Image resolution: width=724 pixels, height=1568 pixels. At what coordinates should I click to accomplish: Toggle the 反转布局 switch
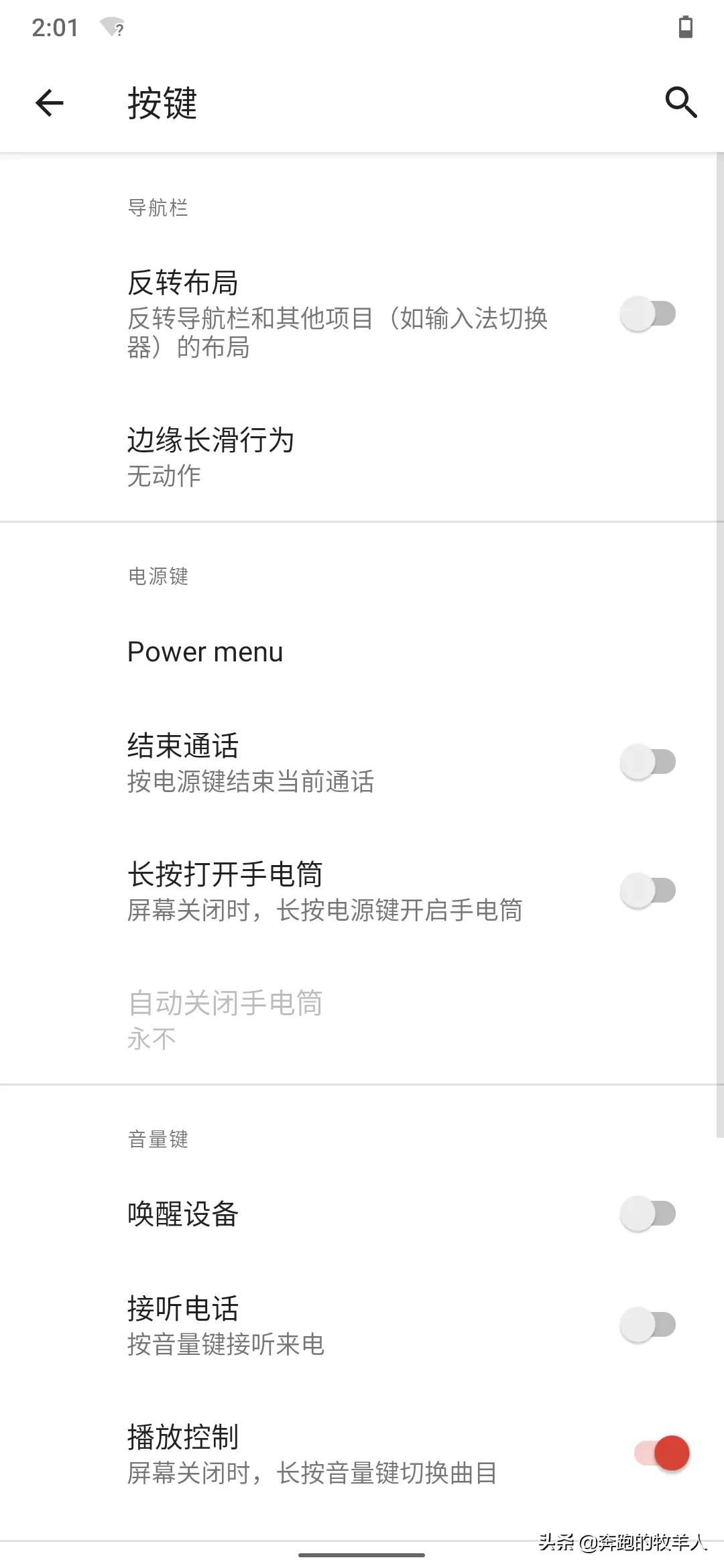(648, 314)
